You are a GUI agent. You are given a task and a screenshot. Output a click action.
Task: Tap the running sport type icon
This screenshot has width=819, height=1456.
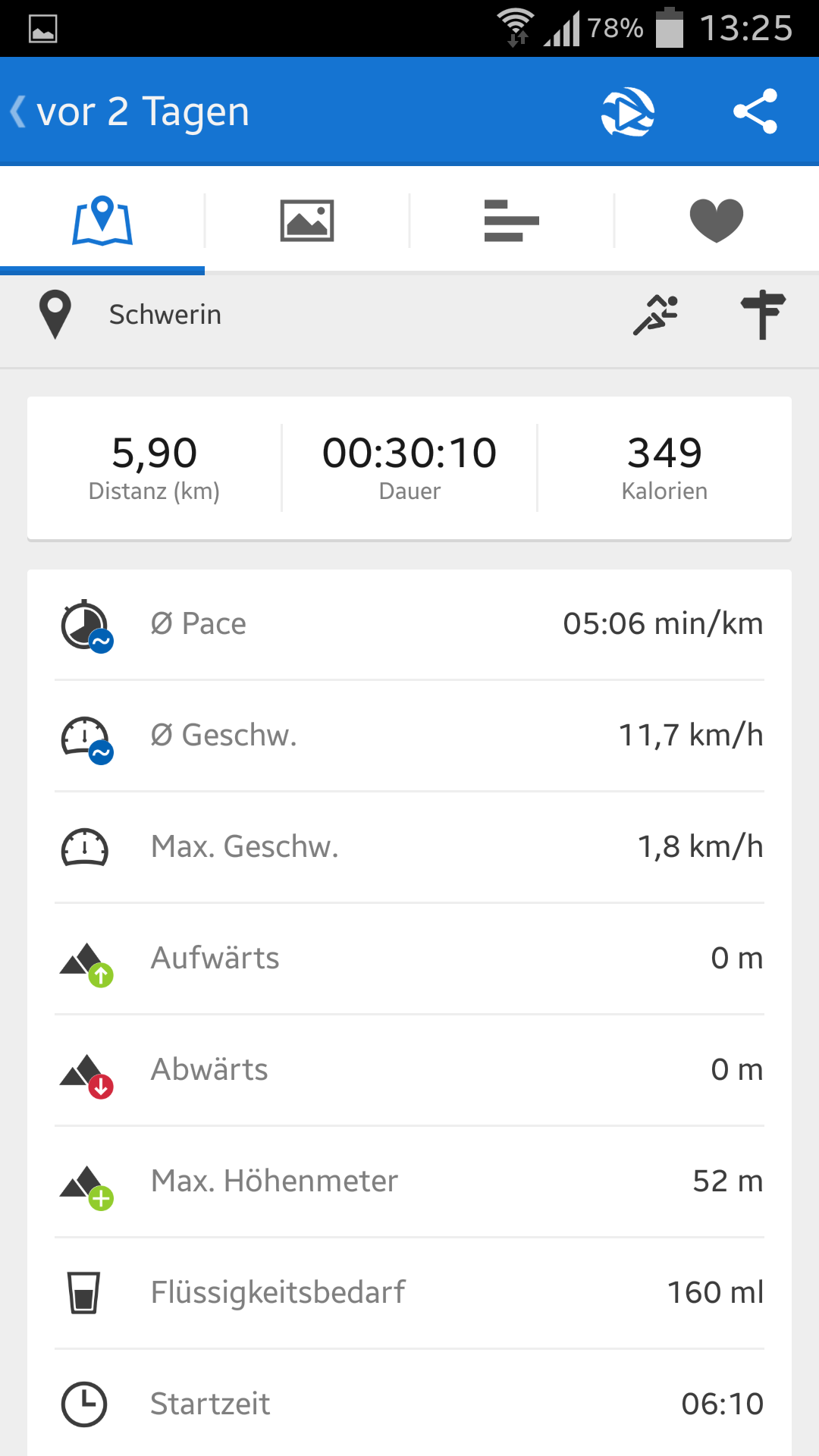pos(656,315)
